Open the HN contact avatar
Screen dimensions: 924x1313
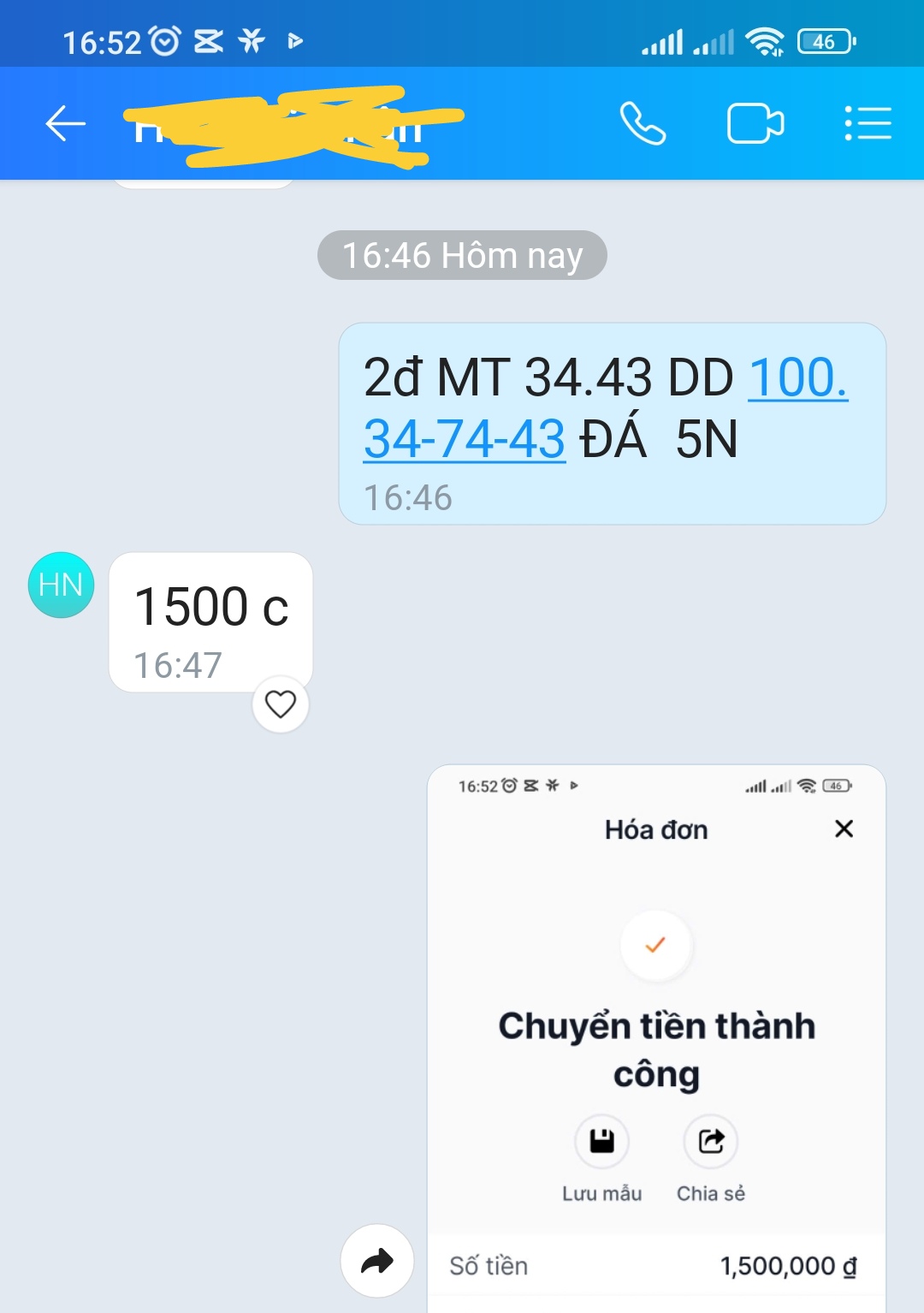pyautogui.click(x=62, y=585)
